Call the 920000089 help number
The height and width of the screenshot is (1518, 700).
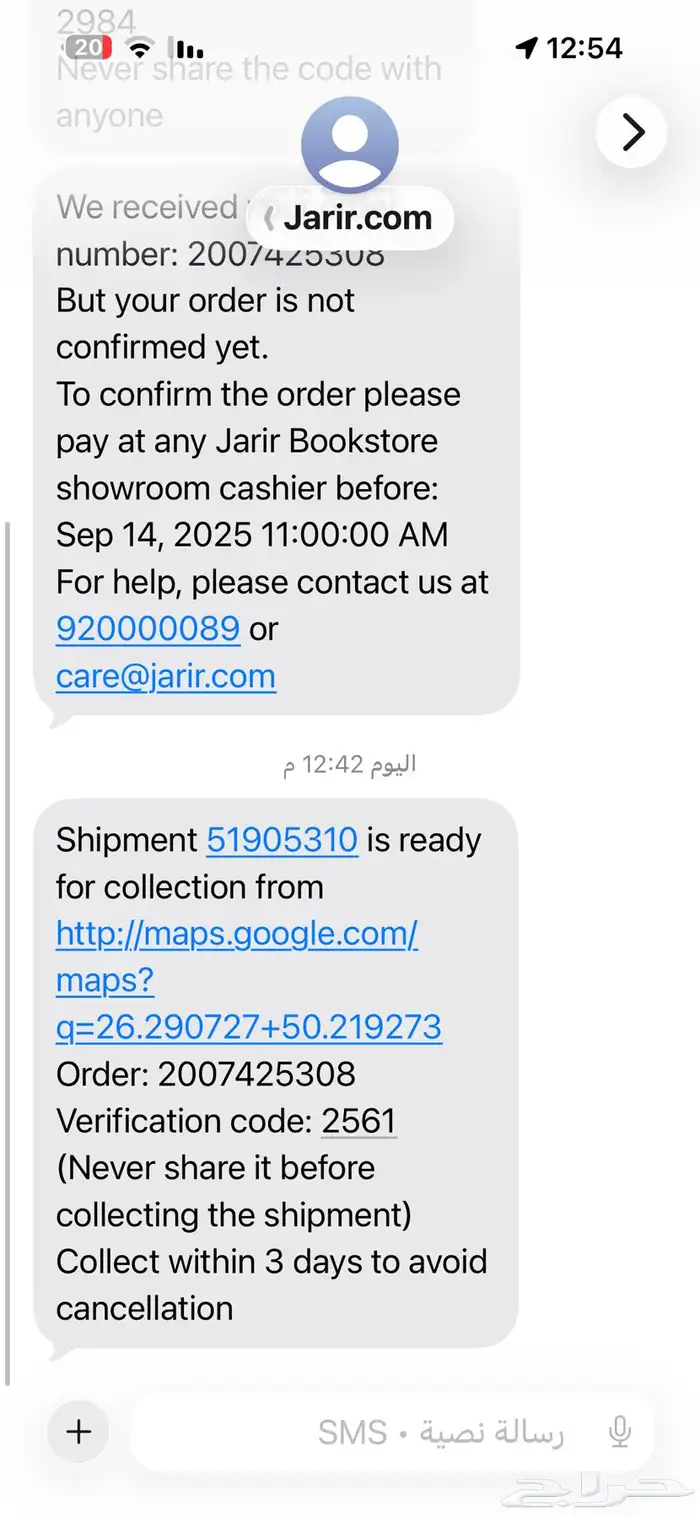pyautogui.click(x=148, y=629)
